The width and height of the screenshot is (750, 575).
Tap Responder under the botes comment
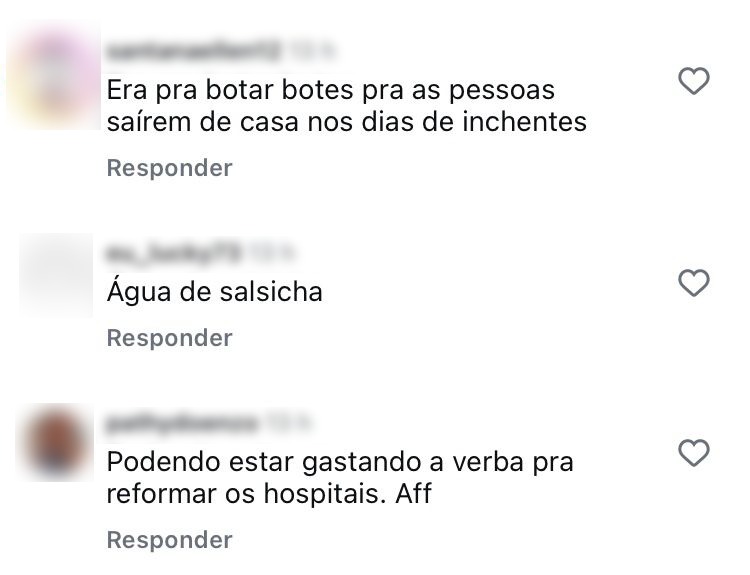[x=169, y=168]
